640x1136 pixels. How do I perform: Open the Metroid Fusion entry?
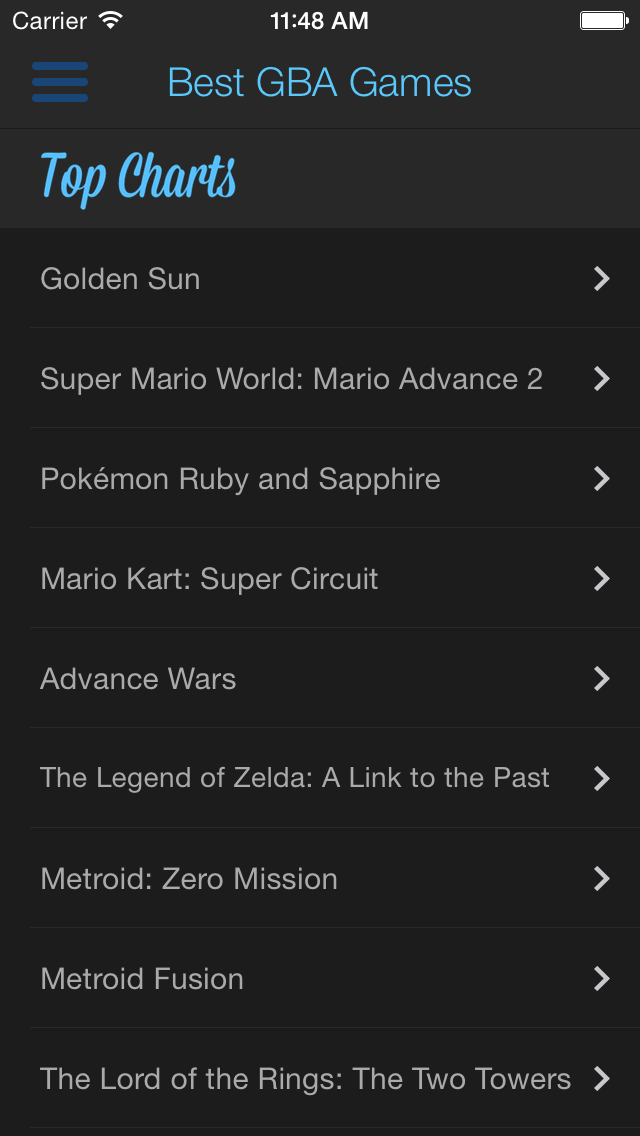point(320,978)
